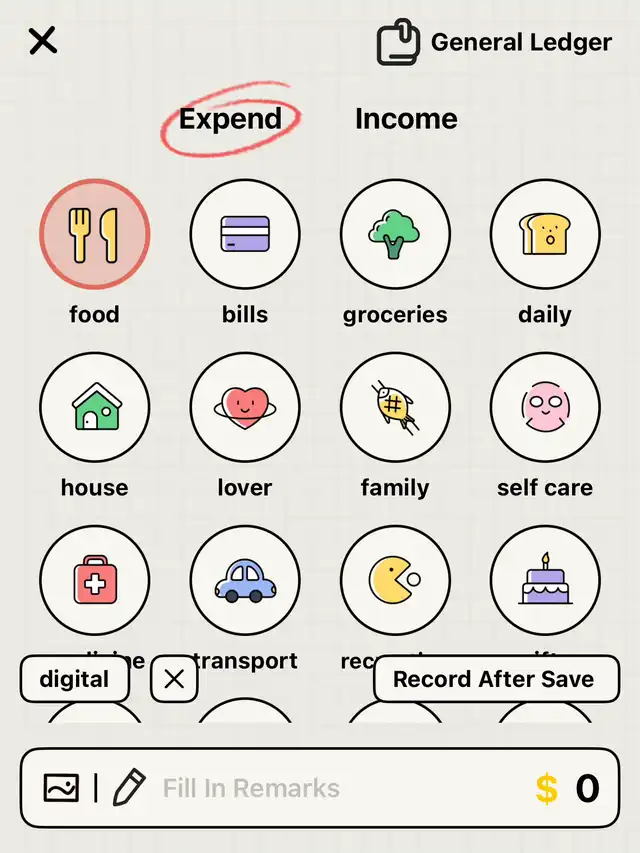The image size is (640, 853).
Task: Choose the daily category
Action: (x=545, y=234)
